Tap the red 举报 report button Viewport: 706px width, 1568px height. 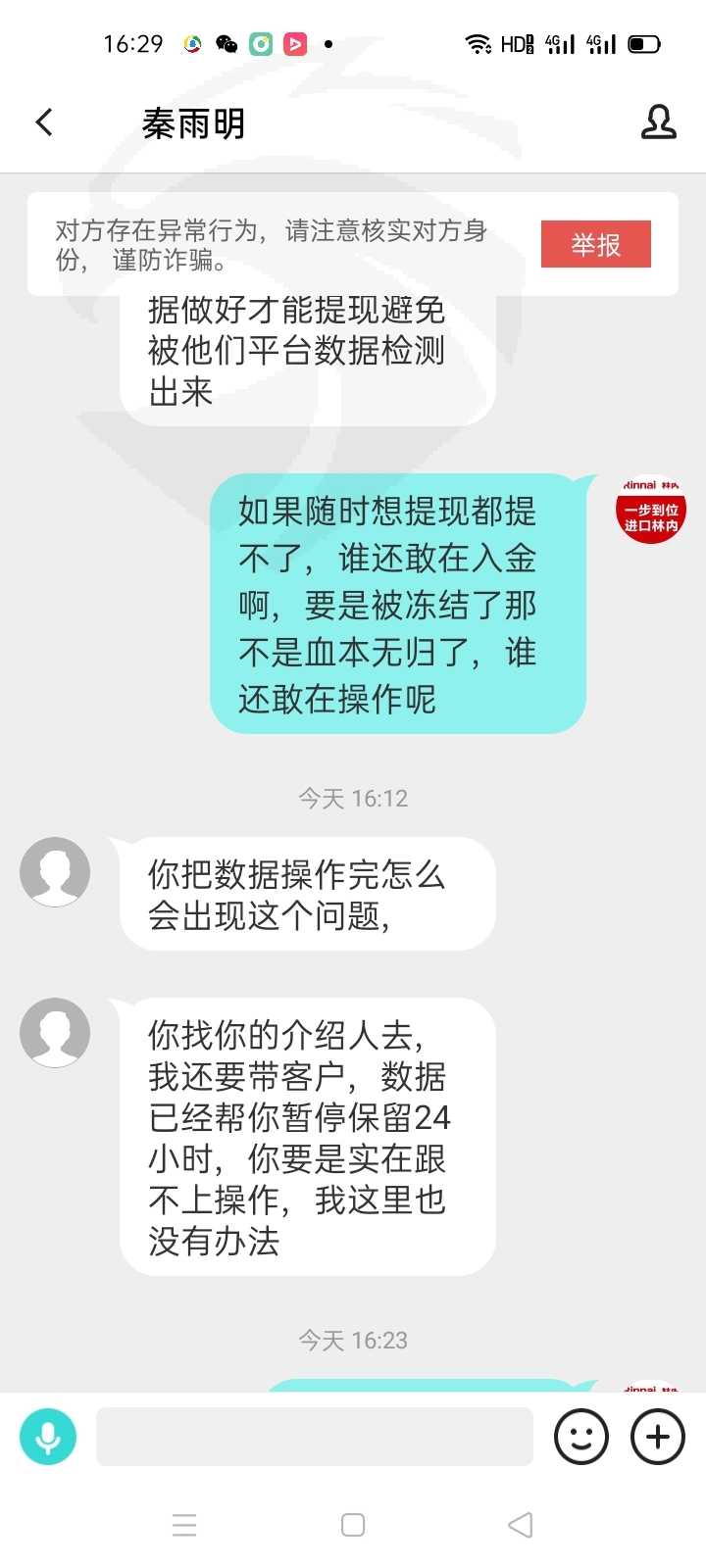point(596,244)
